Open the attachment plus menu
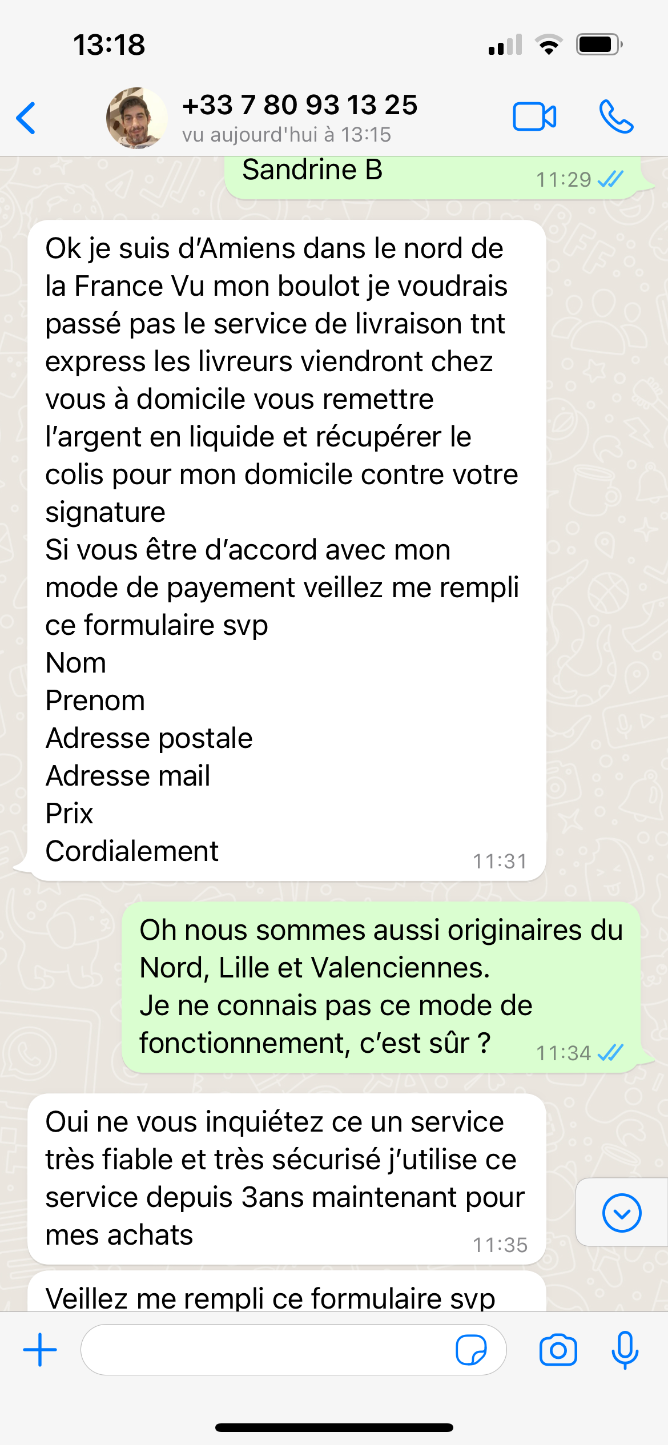 pos(40,1352)
